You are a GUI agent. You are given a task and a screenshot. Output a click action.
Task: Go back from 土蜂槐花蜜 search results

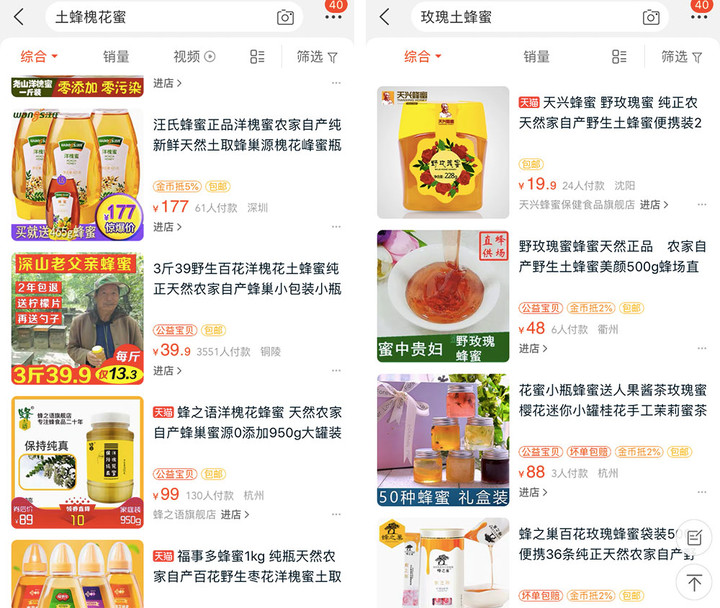click(18, 17)
